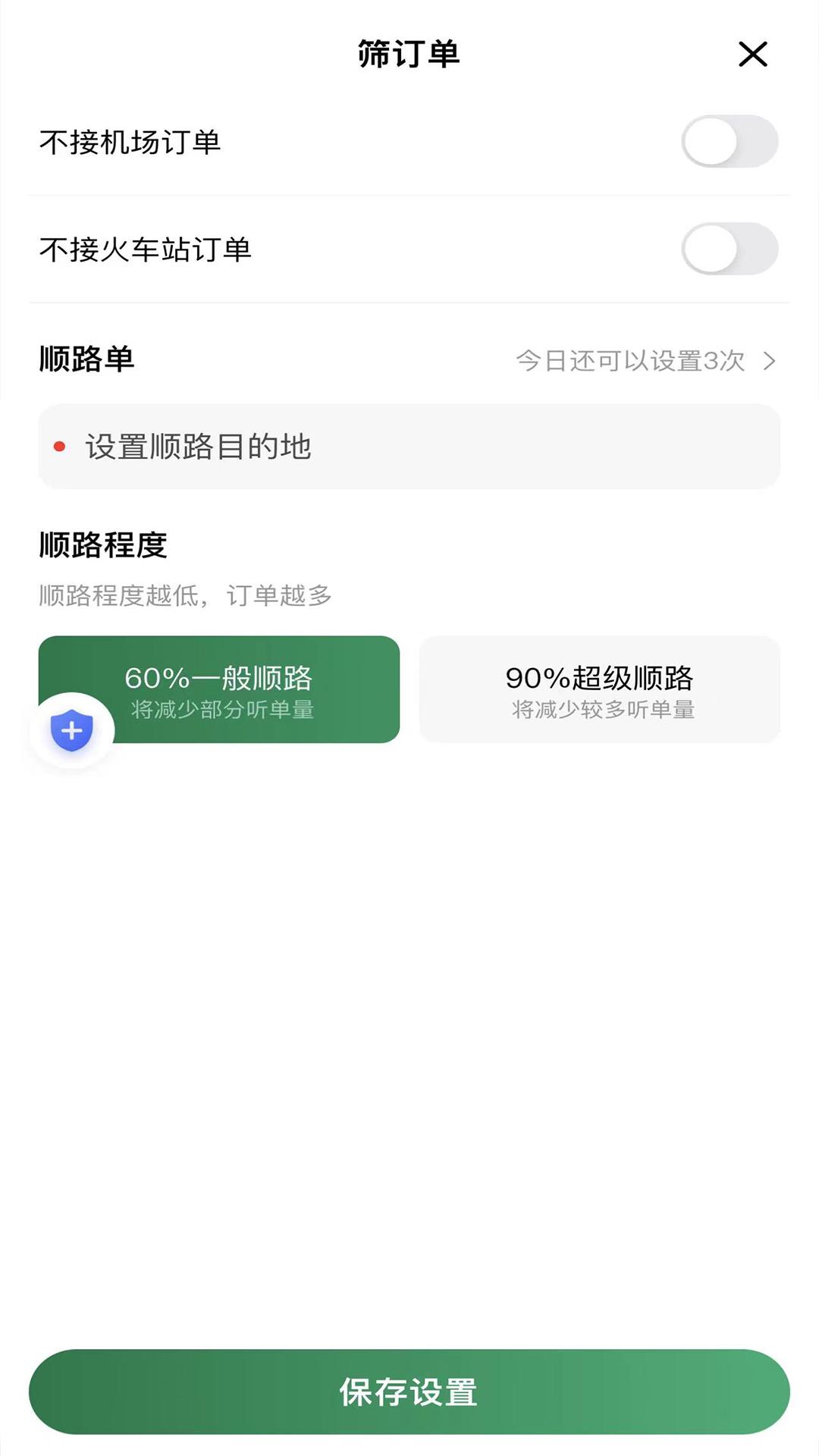Toggle off airport orders
The height and width of the screenshot is (1456, 819).
pos(730,139)
